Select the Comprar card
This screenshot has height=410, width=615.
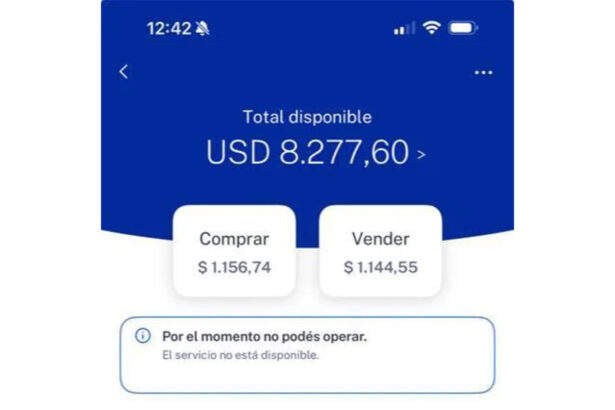tap(234, 250)
